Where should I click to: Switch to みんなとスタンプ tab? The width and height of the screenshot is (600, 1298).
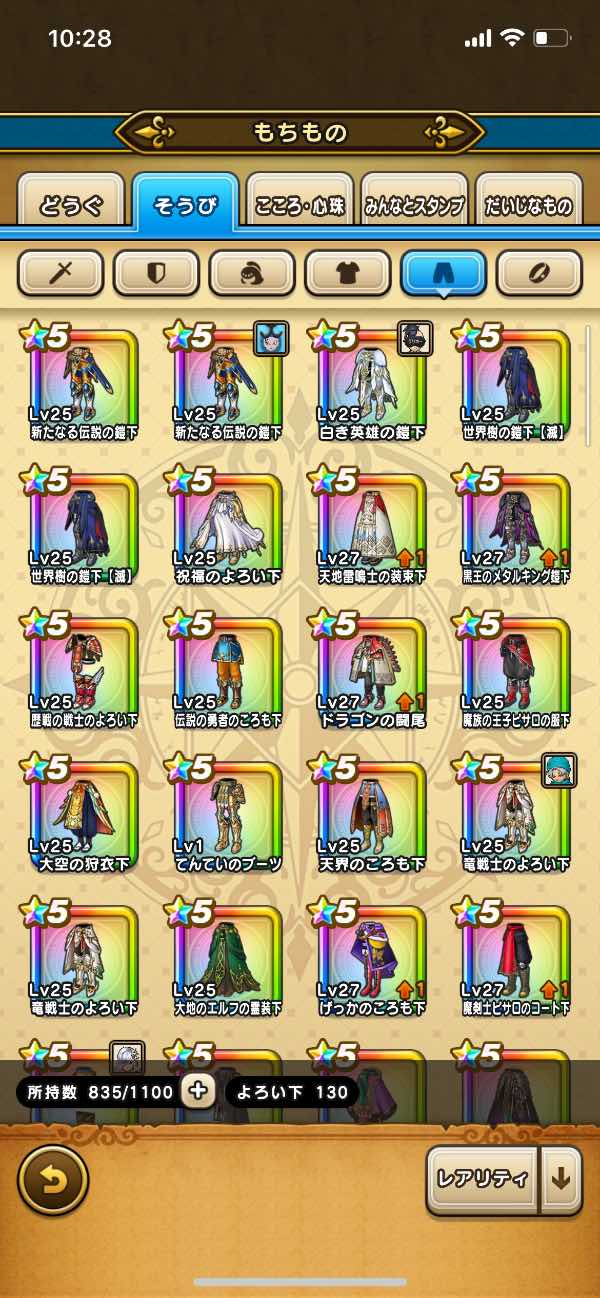pos(414,205)
